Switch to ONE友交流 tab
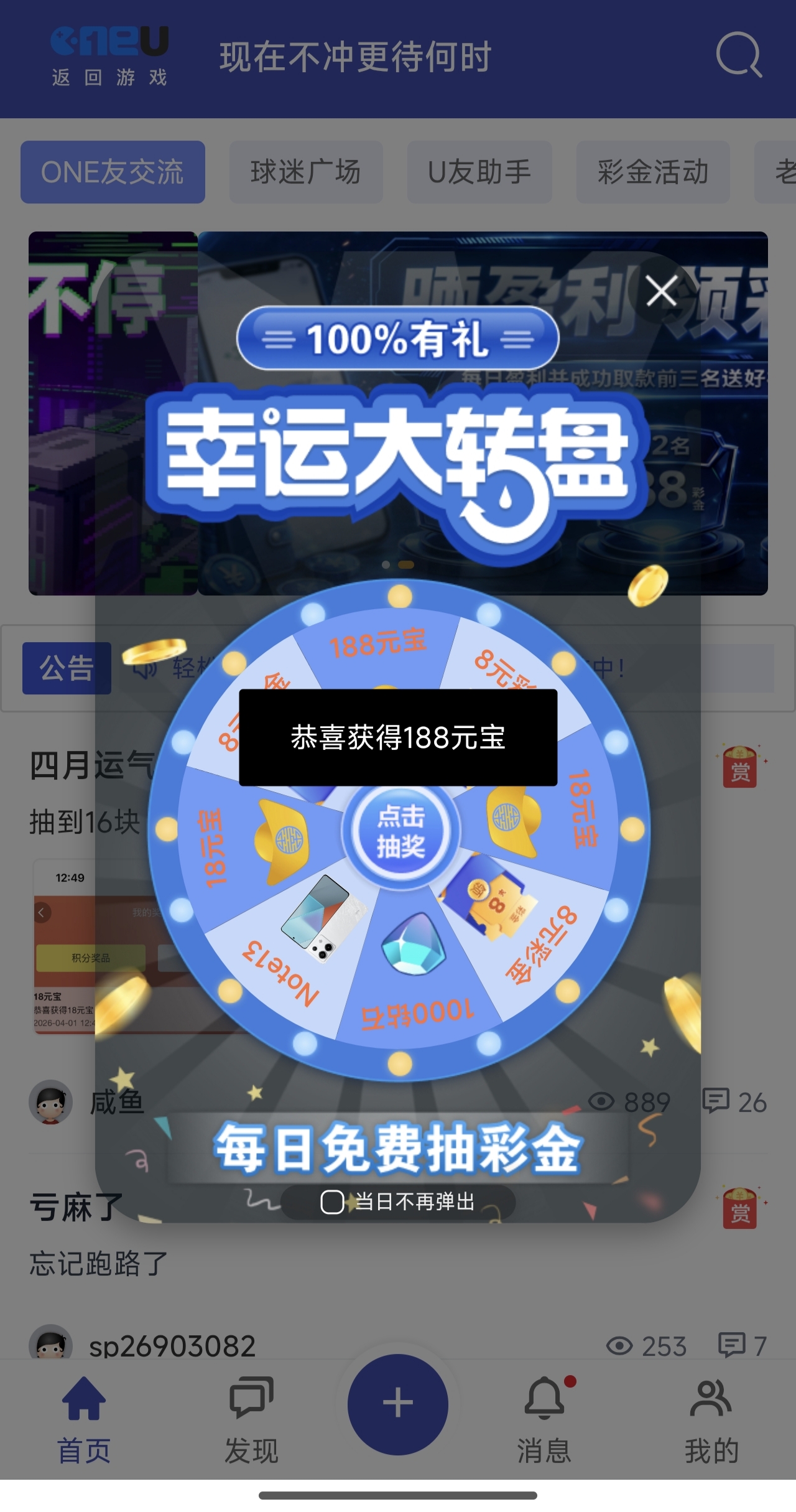The width and height of the screenshot is (796, 1512). pos(113,172)
